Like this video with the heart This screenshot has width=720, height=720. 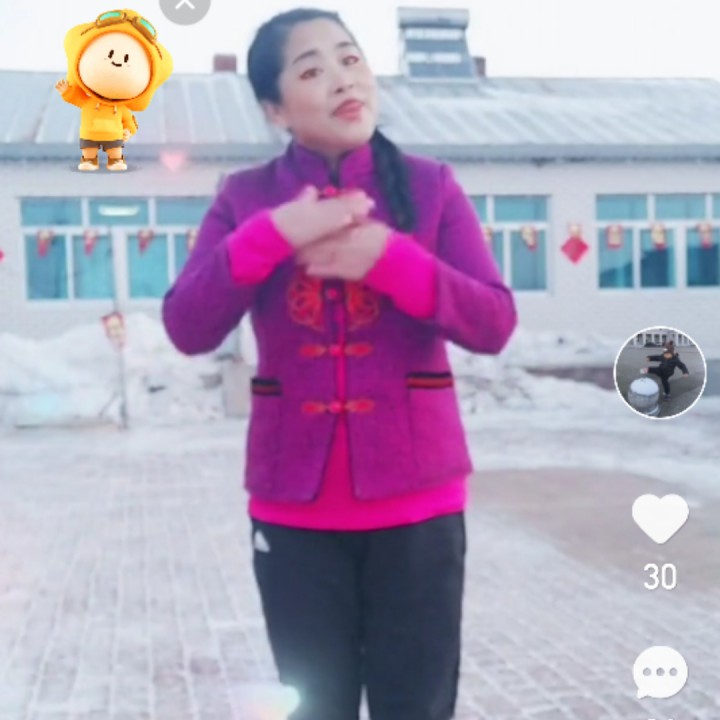pyautogui.click(x=660, y=518)
